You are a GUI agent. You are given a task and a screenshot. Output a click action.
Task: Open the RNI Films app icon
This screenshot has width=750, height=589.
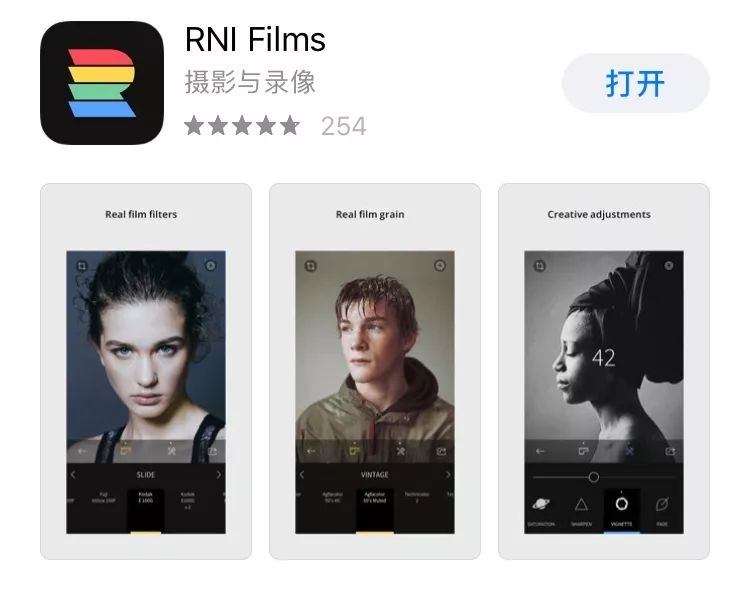(x=102, y=83)
